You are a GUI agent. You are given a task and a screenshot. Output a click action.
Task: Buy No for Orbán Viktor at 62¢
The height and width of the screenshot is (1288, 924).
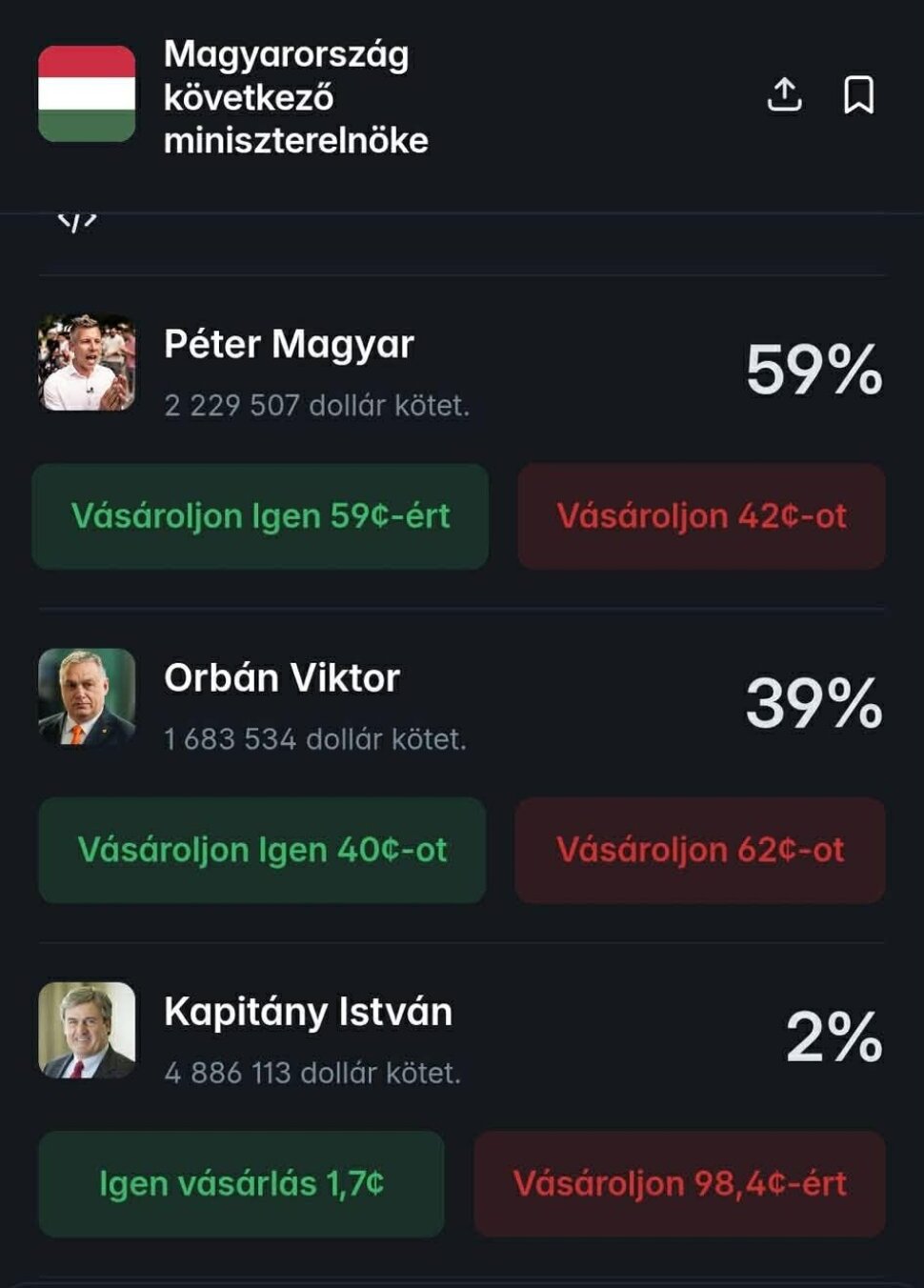tap(700, 850)
